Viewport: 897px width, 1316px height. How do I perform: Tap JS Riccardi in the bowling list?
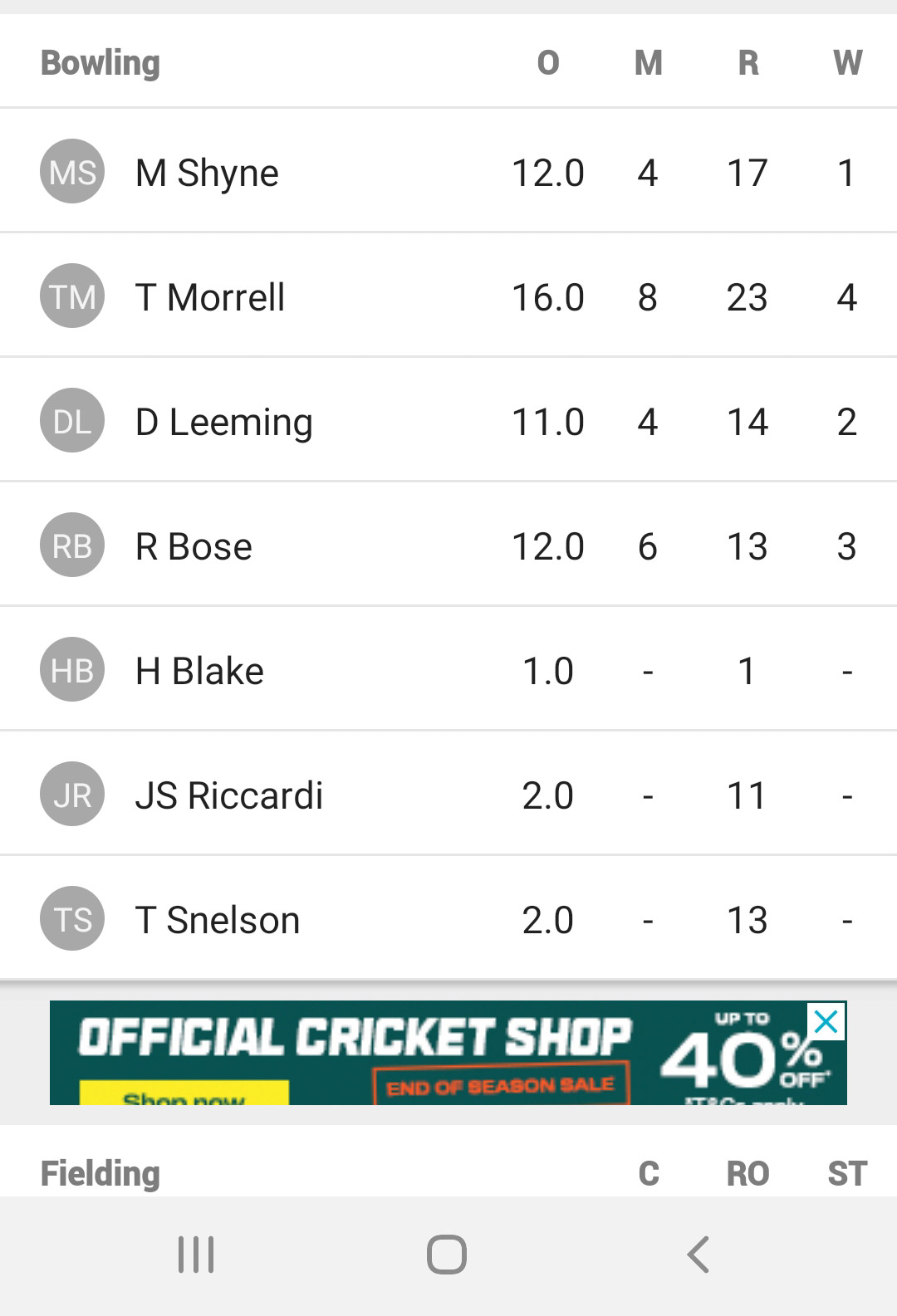pos(228,795)
